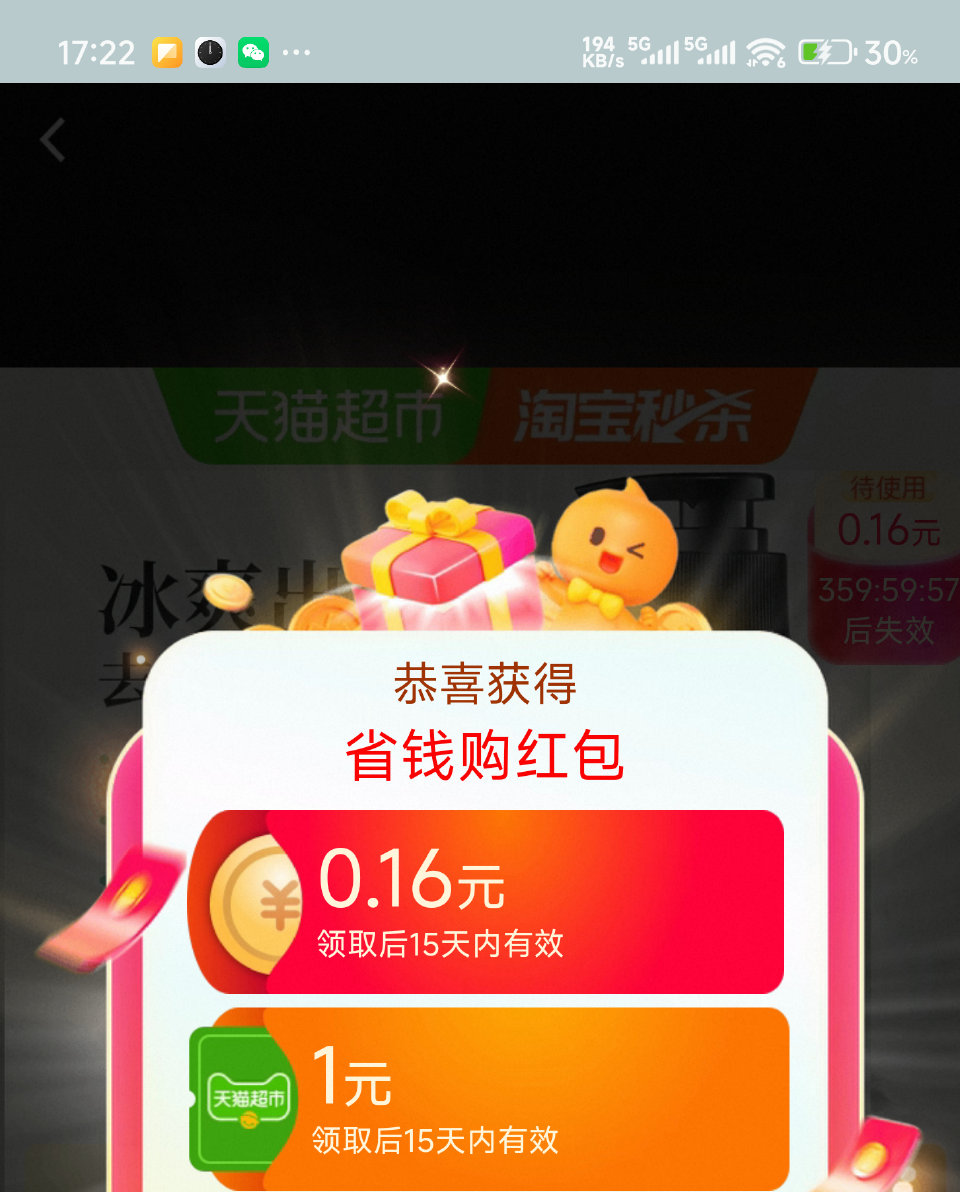Tap the WeChat notification icon in status bar

(x=252, y=50)
